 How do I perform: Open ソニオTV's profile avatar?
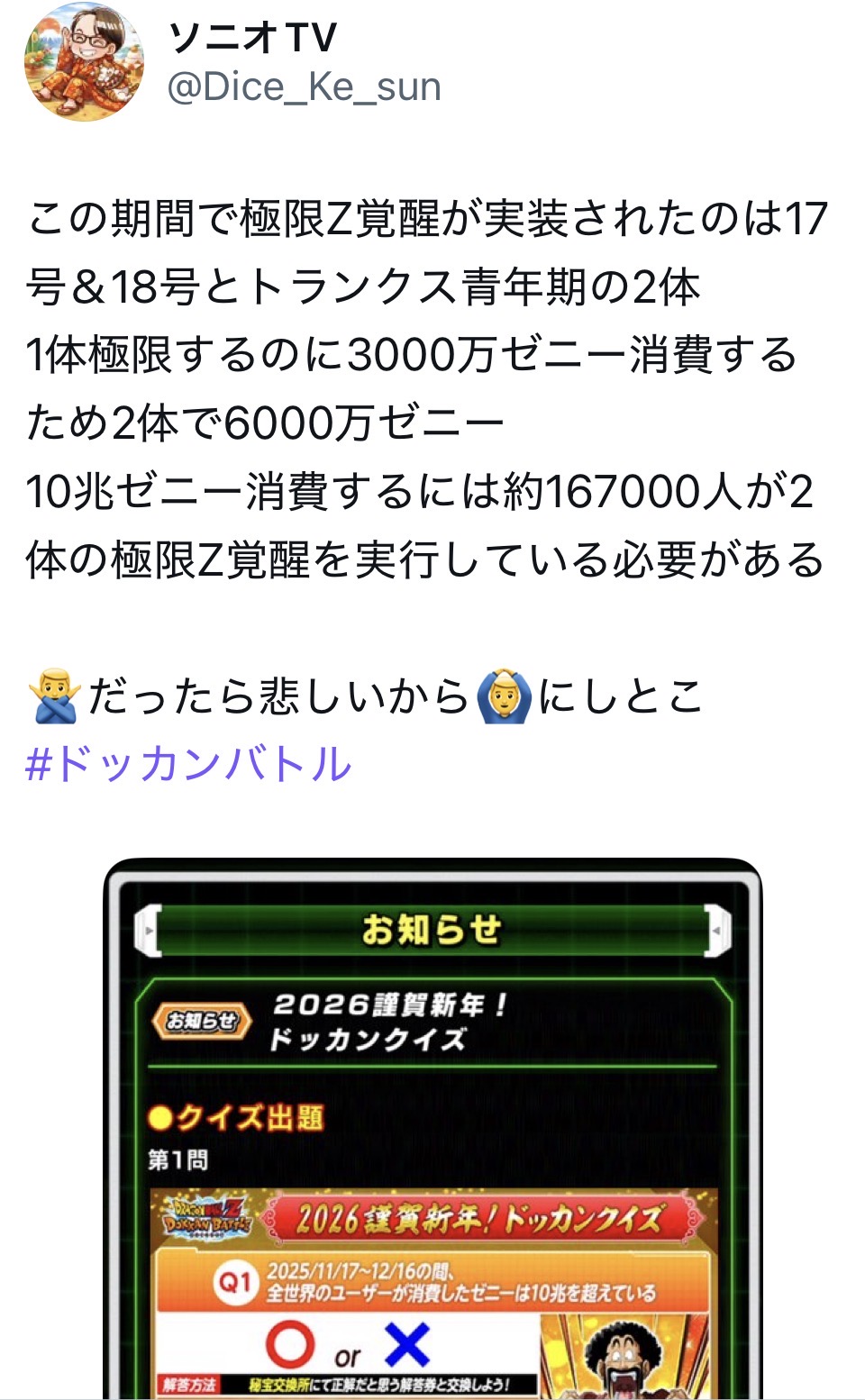click(84, 61)
